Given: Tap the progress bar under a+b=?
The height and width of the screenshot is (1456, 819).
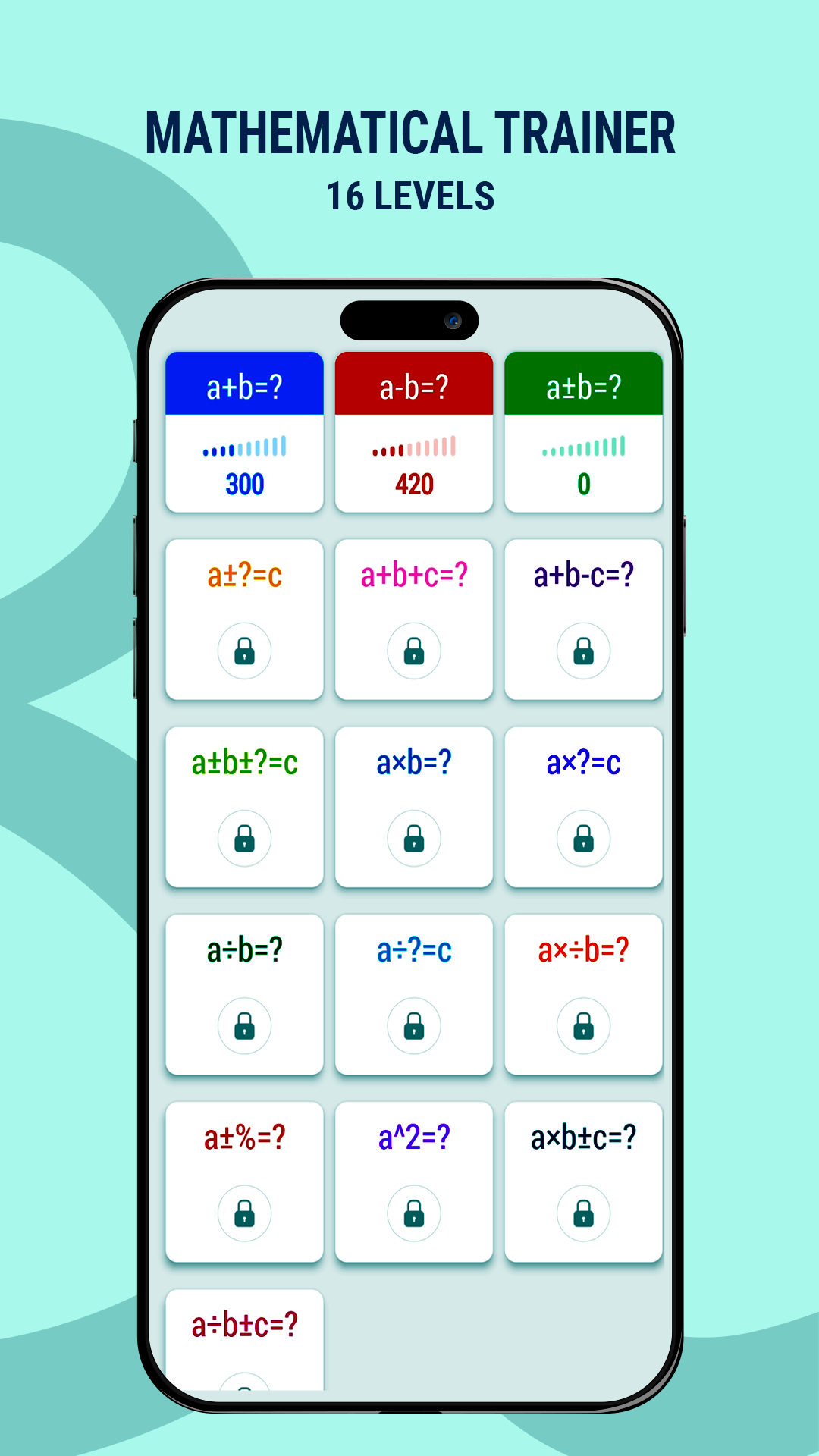Looking at the screenshot, I should pyautogui.click(x=244, y=448).
